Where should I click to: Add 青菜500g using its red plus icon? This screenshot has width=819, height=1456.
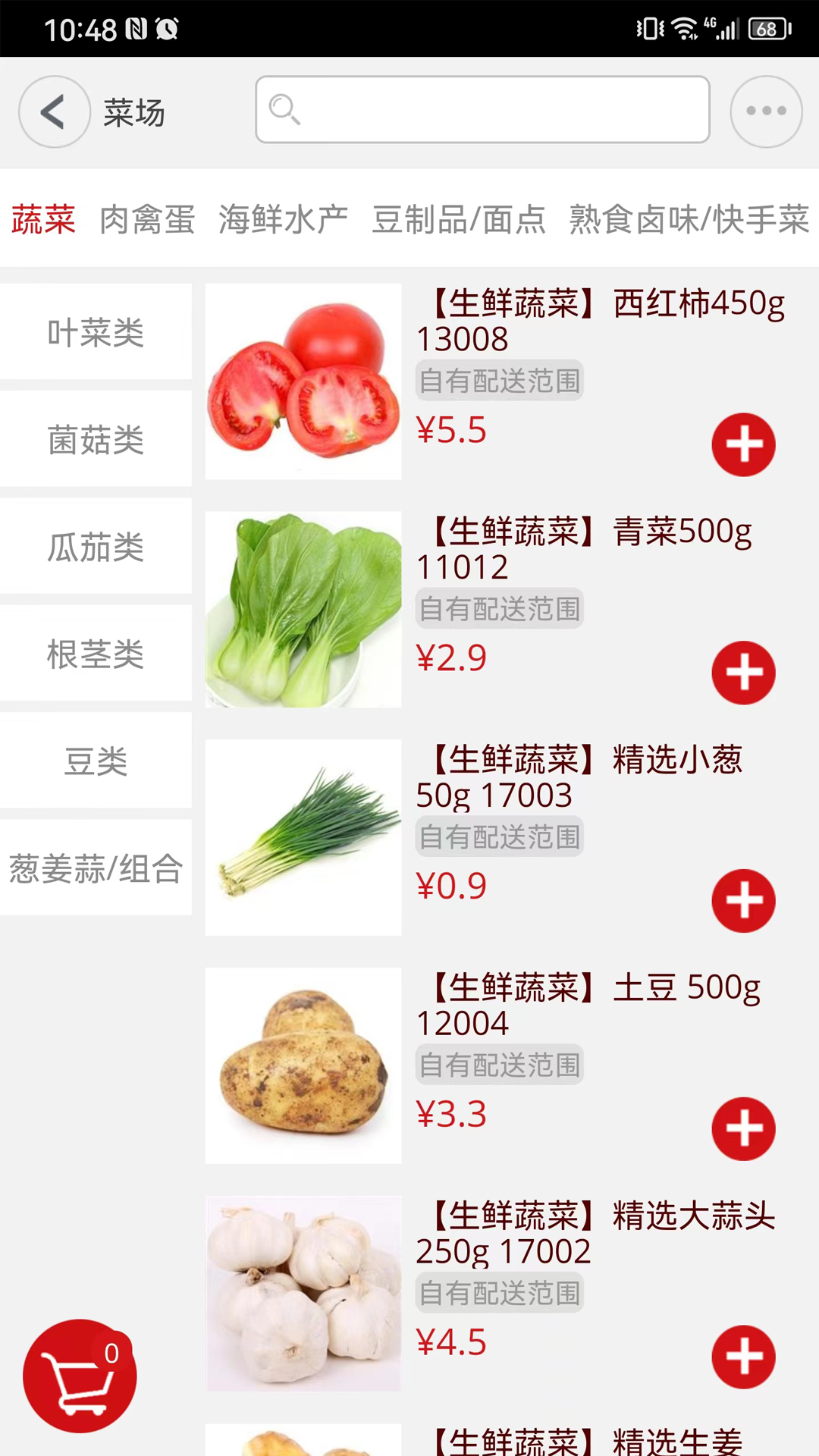[744, 672]
